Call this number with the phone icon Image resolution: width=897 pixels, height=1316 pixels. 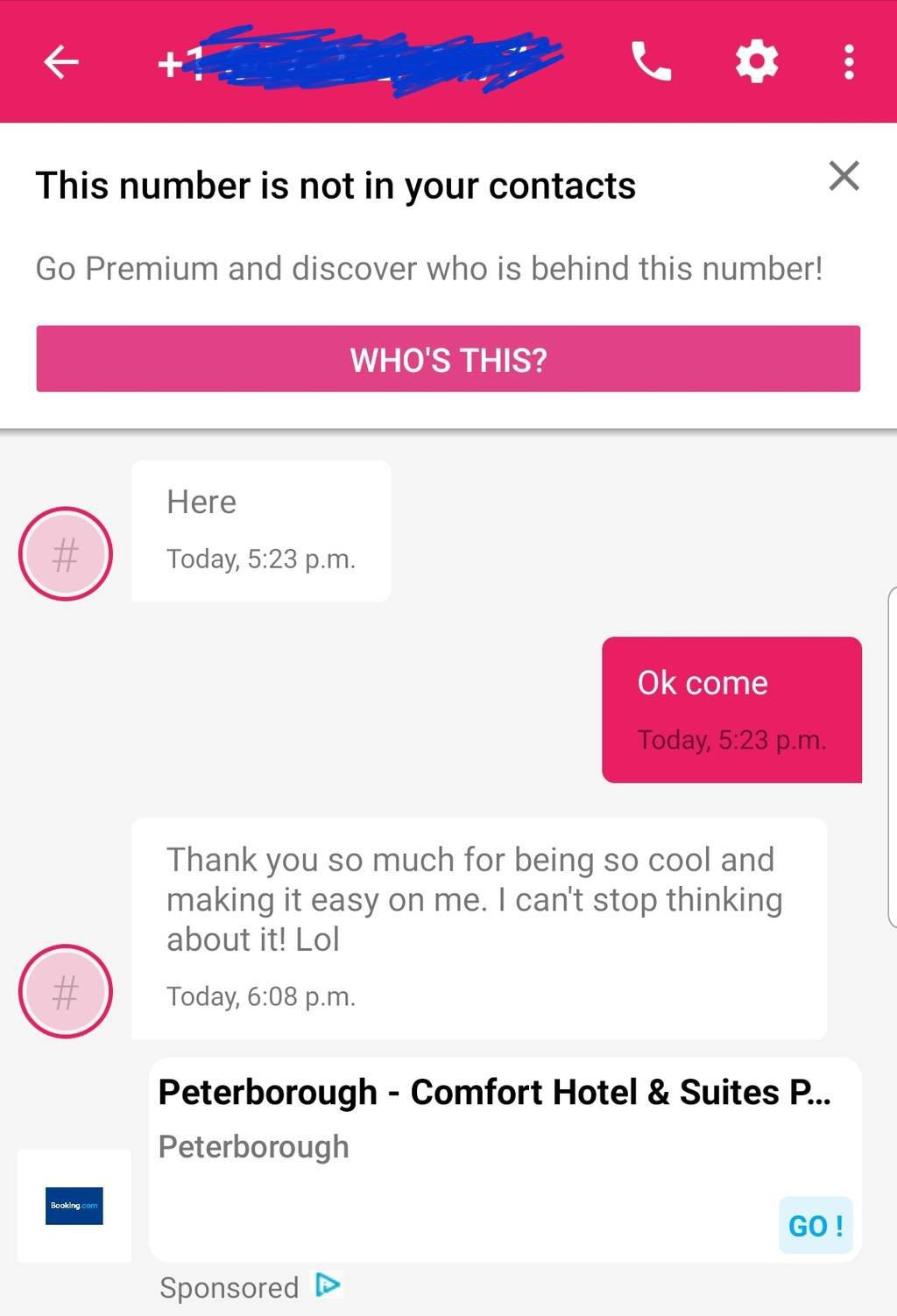pos(651,62)
